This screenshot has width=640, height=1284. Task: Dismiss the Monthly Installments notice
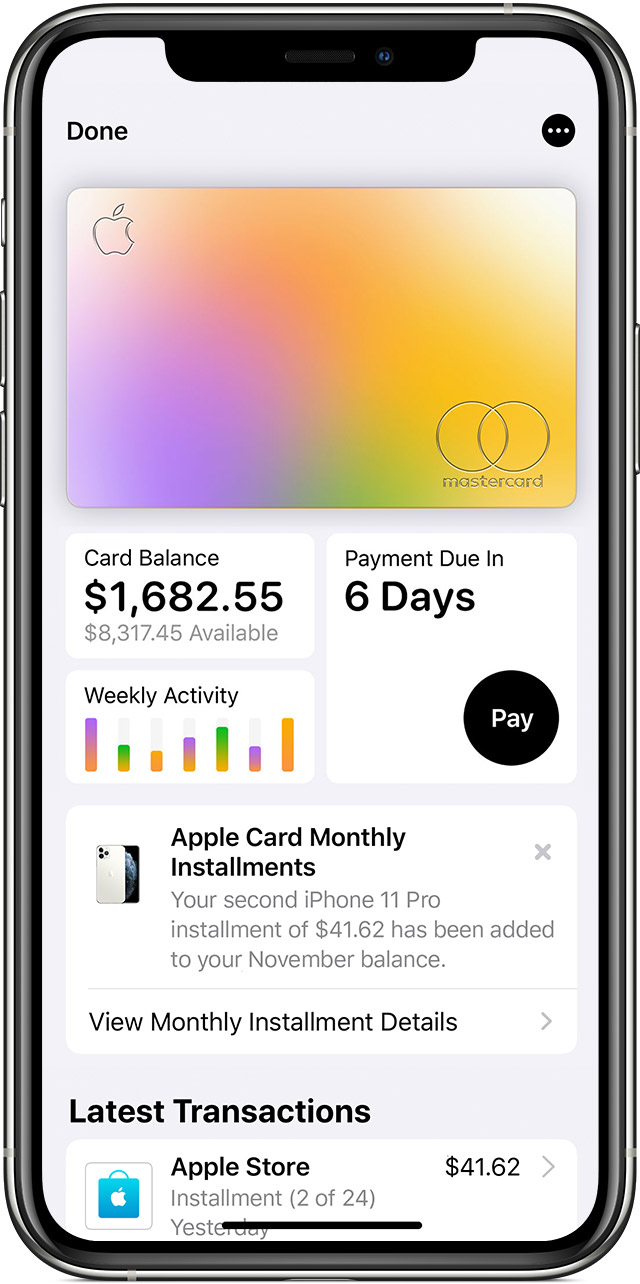[x=542, y=852]
